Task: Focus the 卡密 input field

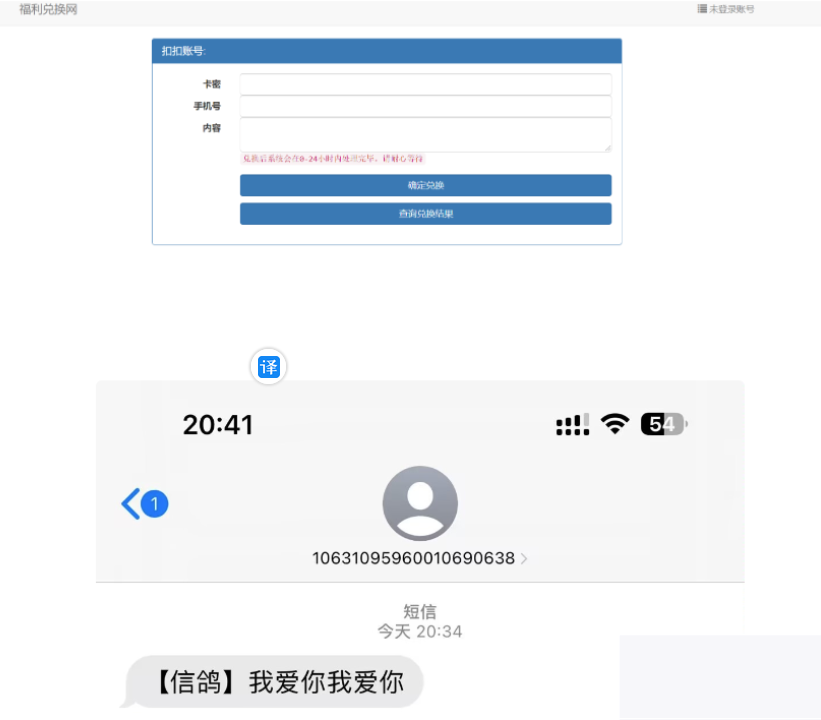Action: tap(425, 84)
